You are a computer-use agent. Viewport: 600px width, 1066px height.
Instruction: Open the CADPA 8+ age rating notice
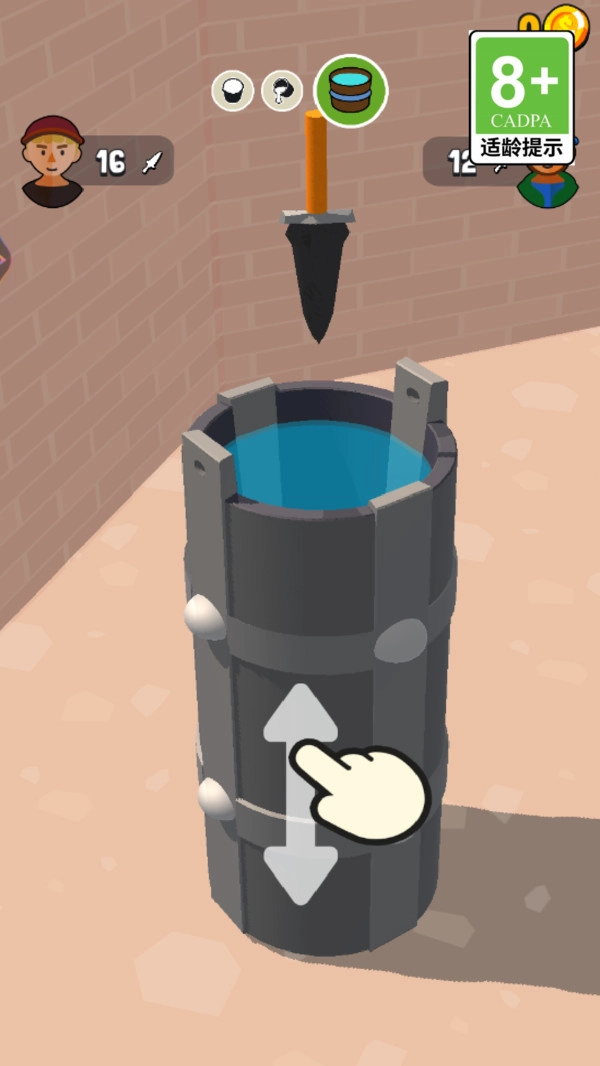pos(522,97)
